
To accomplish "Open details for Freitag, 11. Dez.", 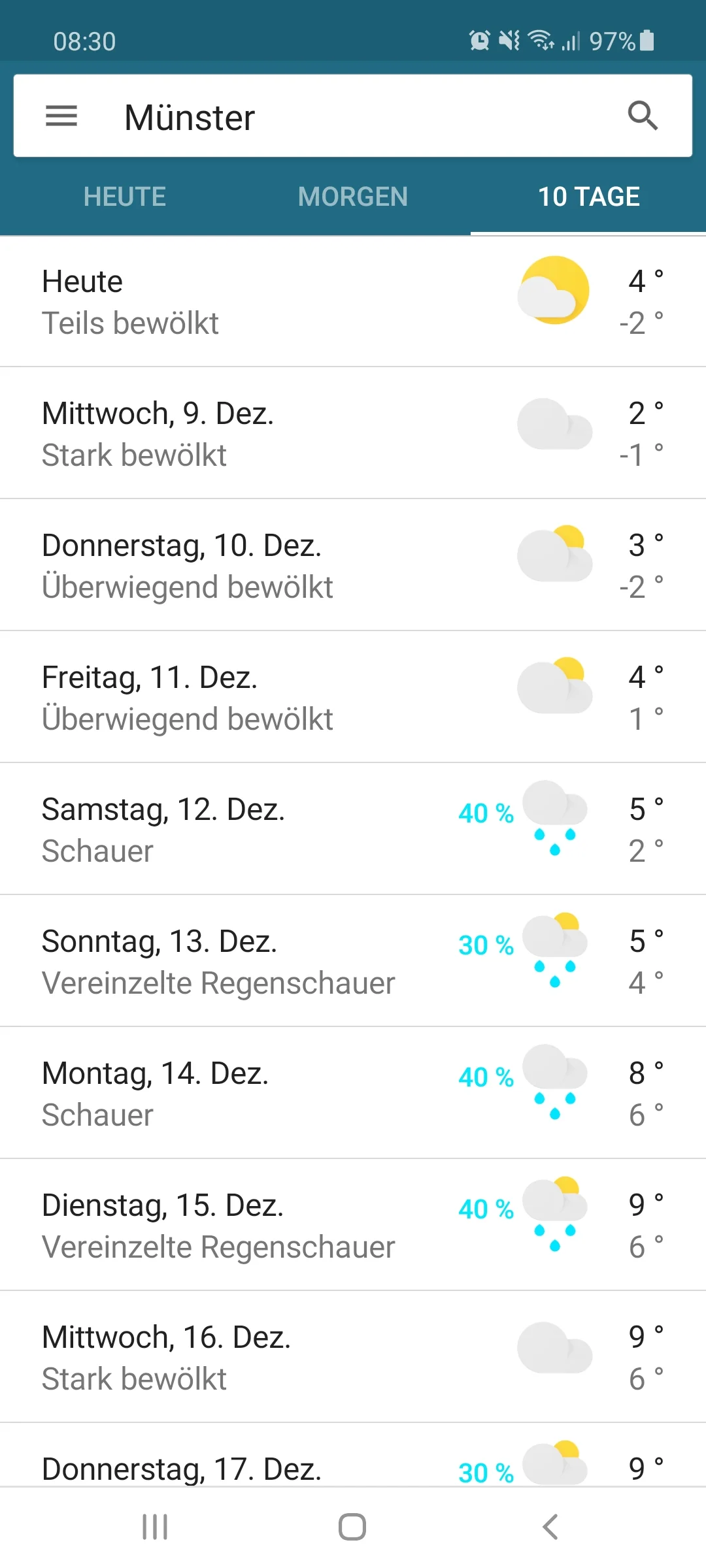I will click(x=261, y=696).
